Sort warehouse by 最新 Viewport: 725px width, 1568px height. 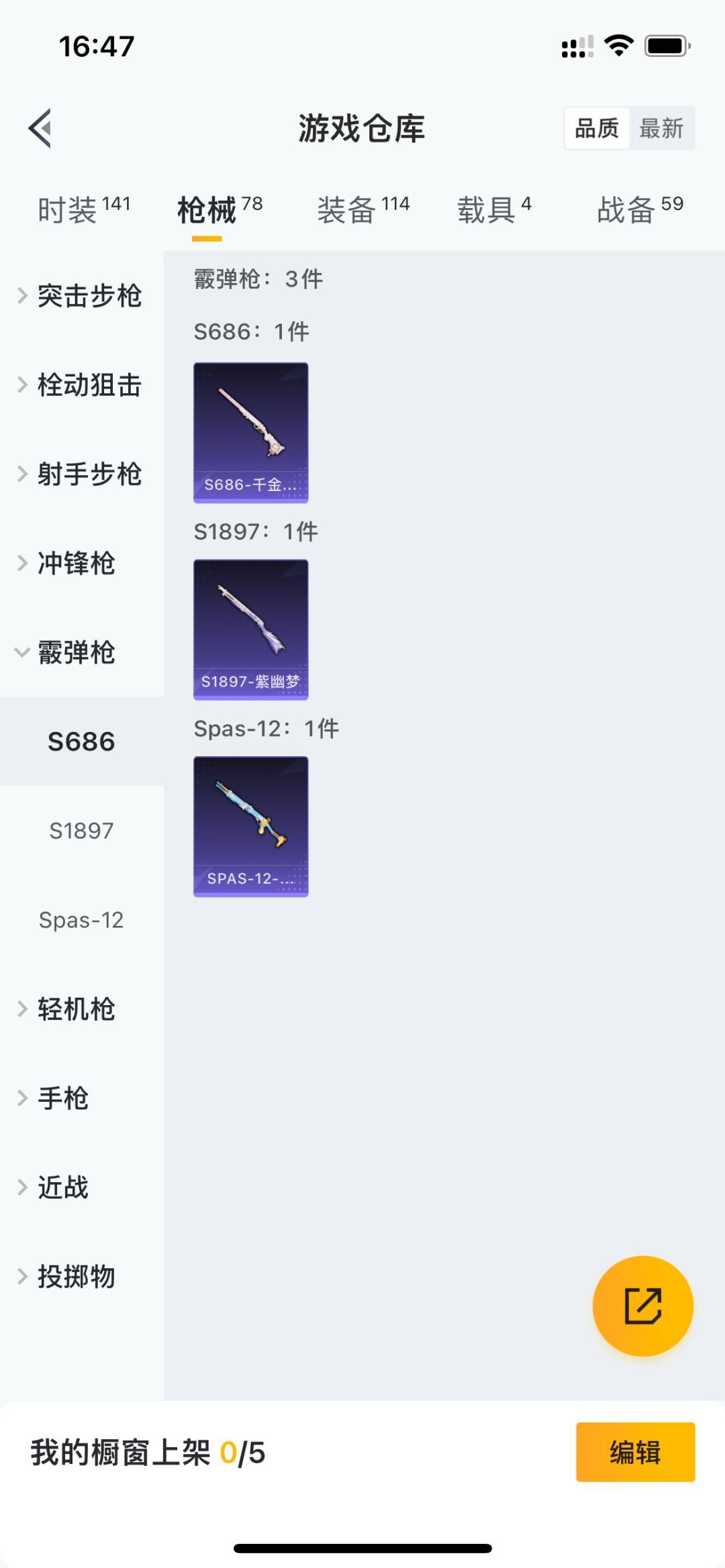[x=661, y=128]
